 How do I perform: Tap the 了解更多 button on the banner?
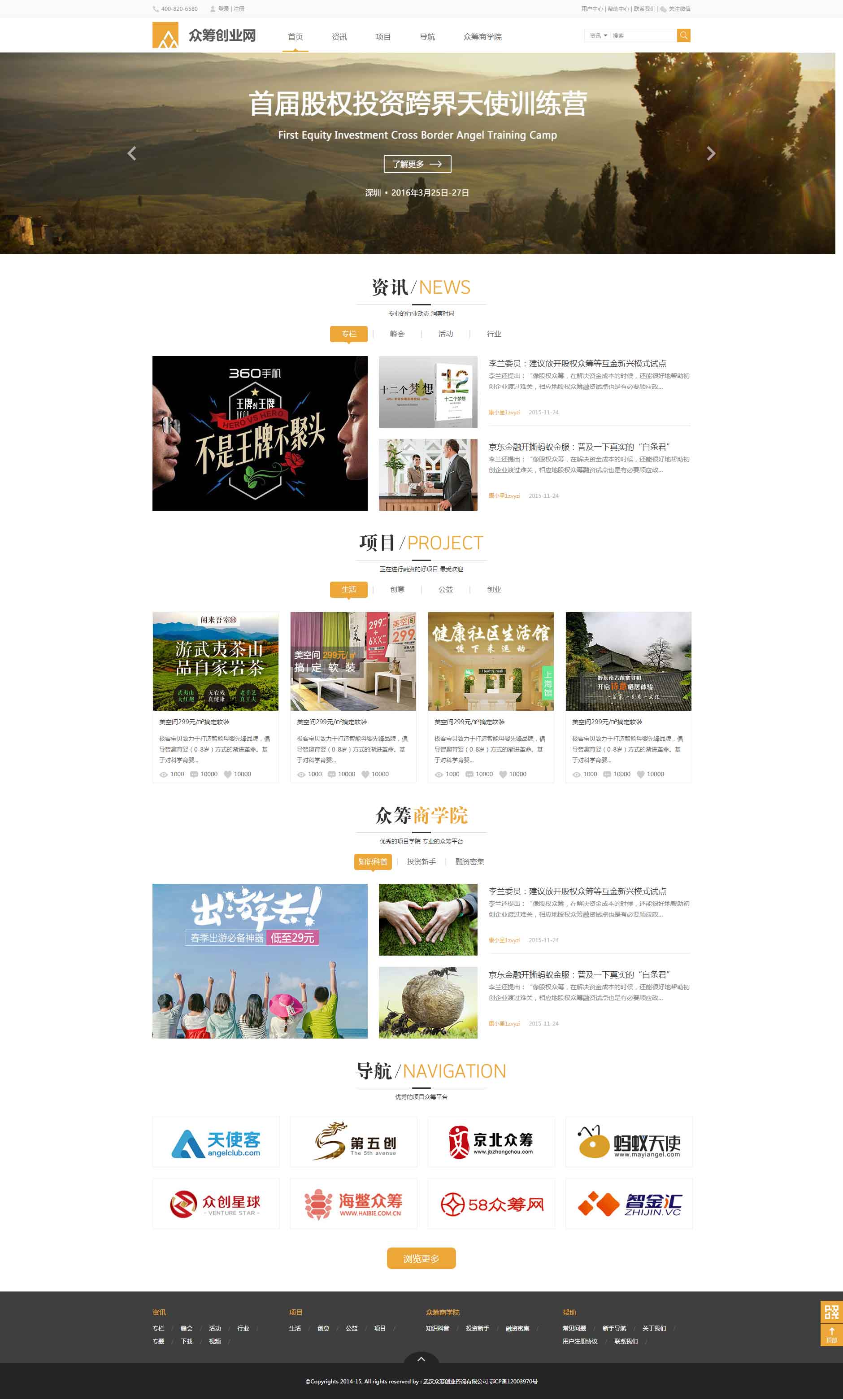coord(417,164)
